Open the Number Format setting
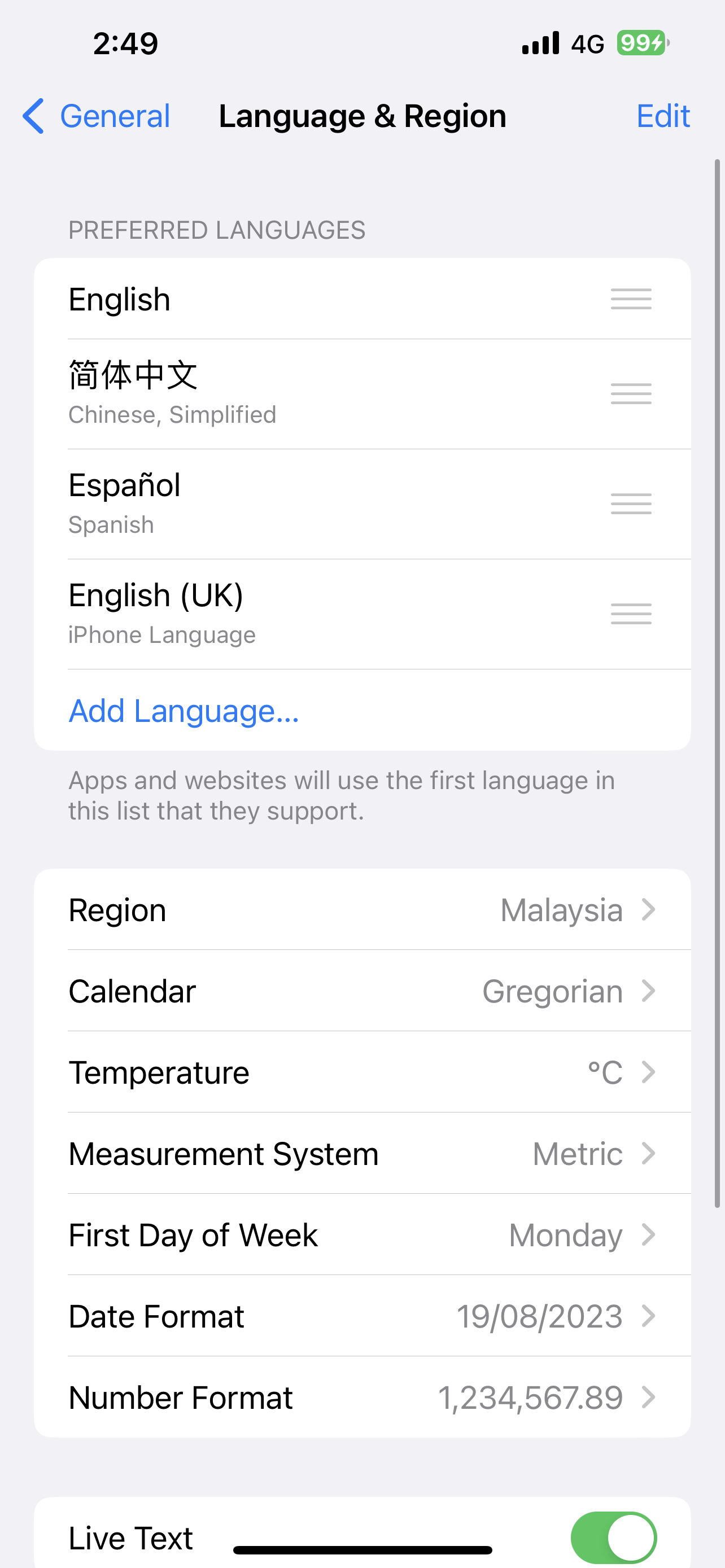725x1568 pixels. click(362, 1398)
